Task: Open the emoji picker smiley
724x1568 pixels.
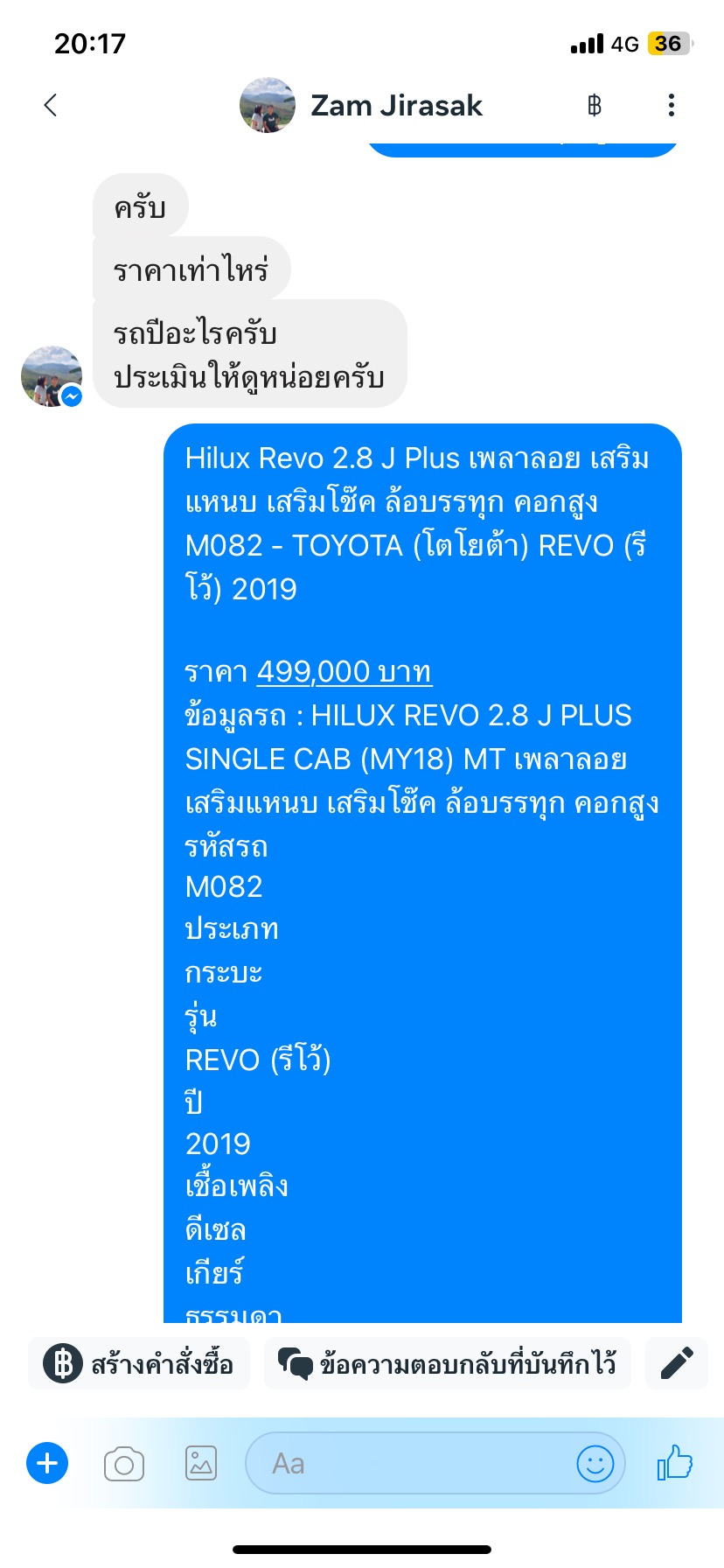Action: [595, 1463]
